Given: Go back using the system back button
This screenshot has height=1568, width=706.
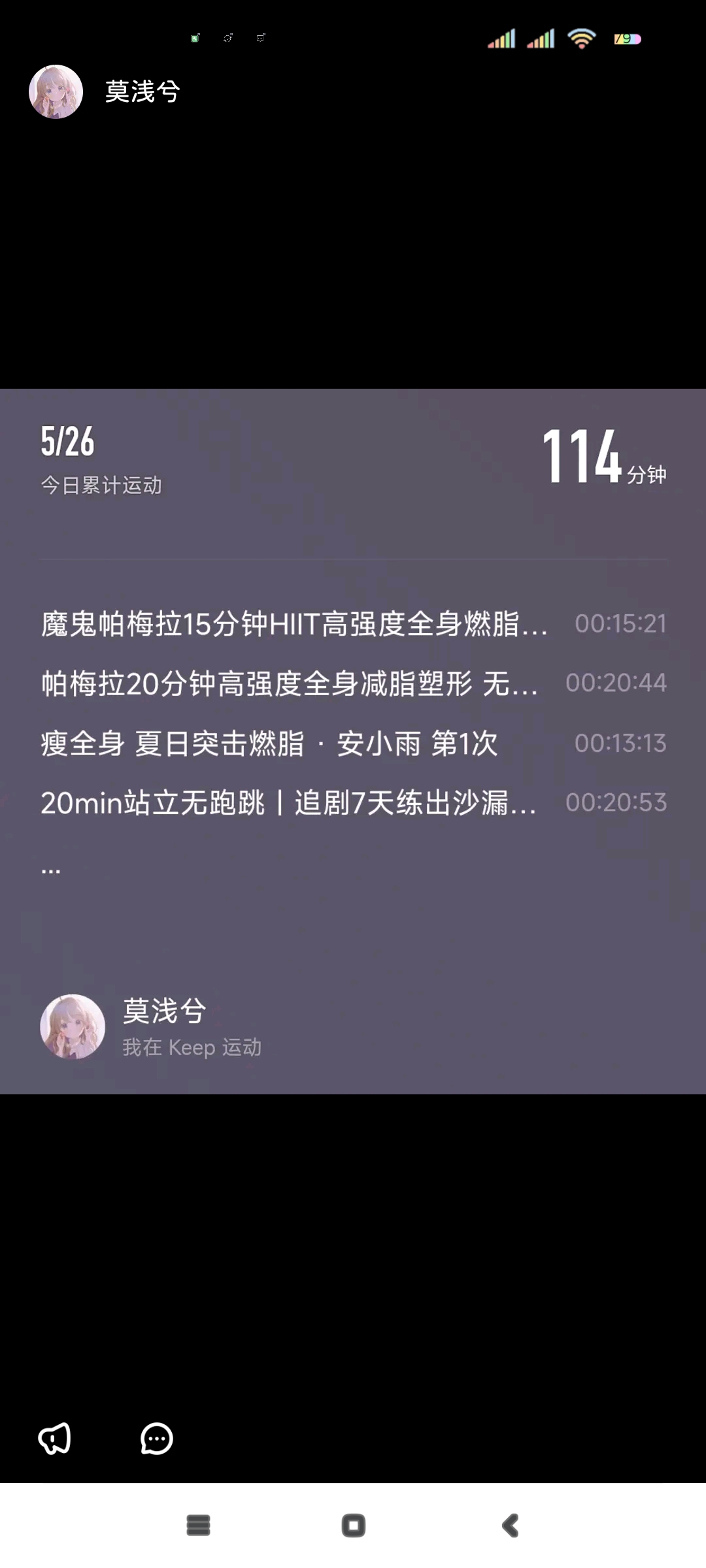Looking at the screenshot, I should [510, 1526].
